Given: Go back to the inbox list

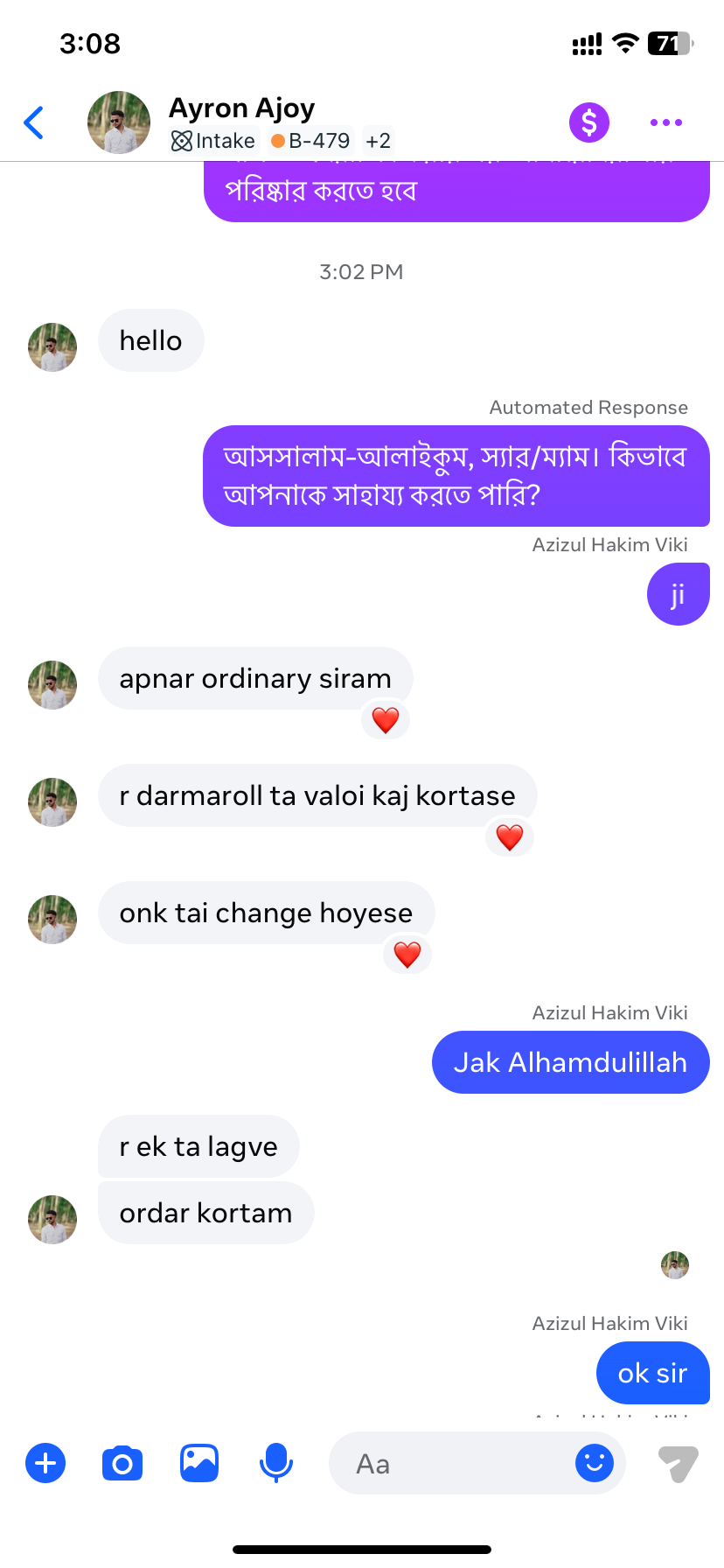Looking at the screenshot, I should pos(34,122).
